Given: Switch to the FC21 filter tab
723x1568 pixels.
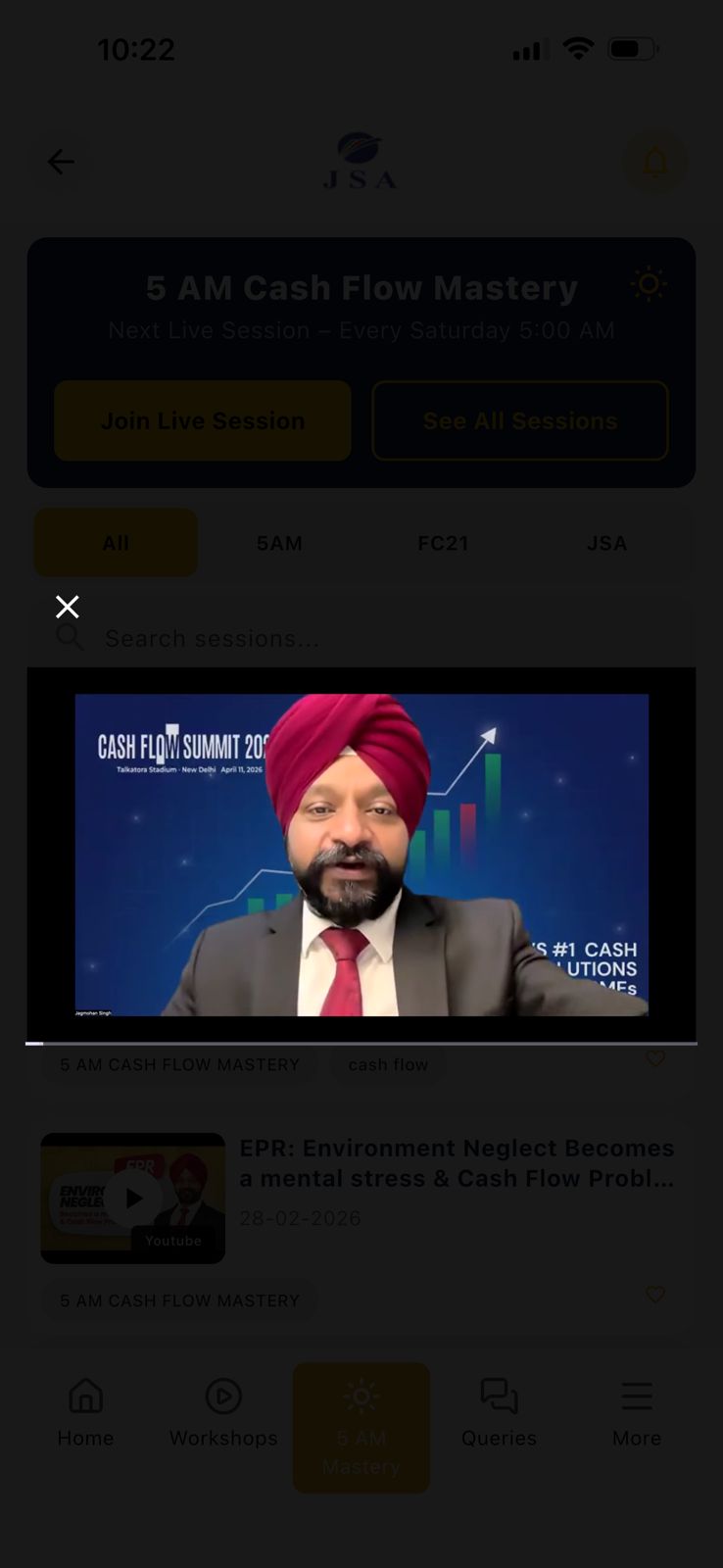Looking at the screenshot, I should 443,543.
